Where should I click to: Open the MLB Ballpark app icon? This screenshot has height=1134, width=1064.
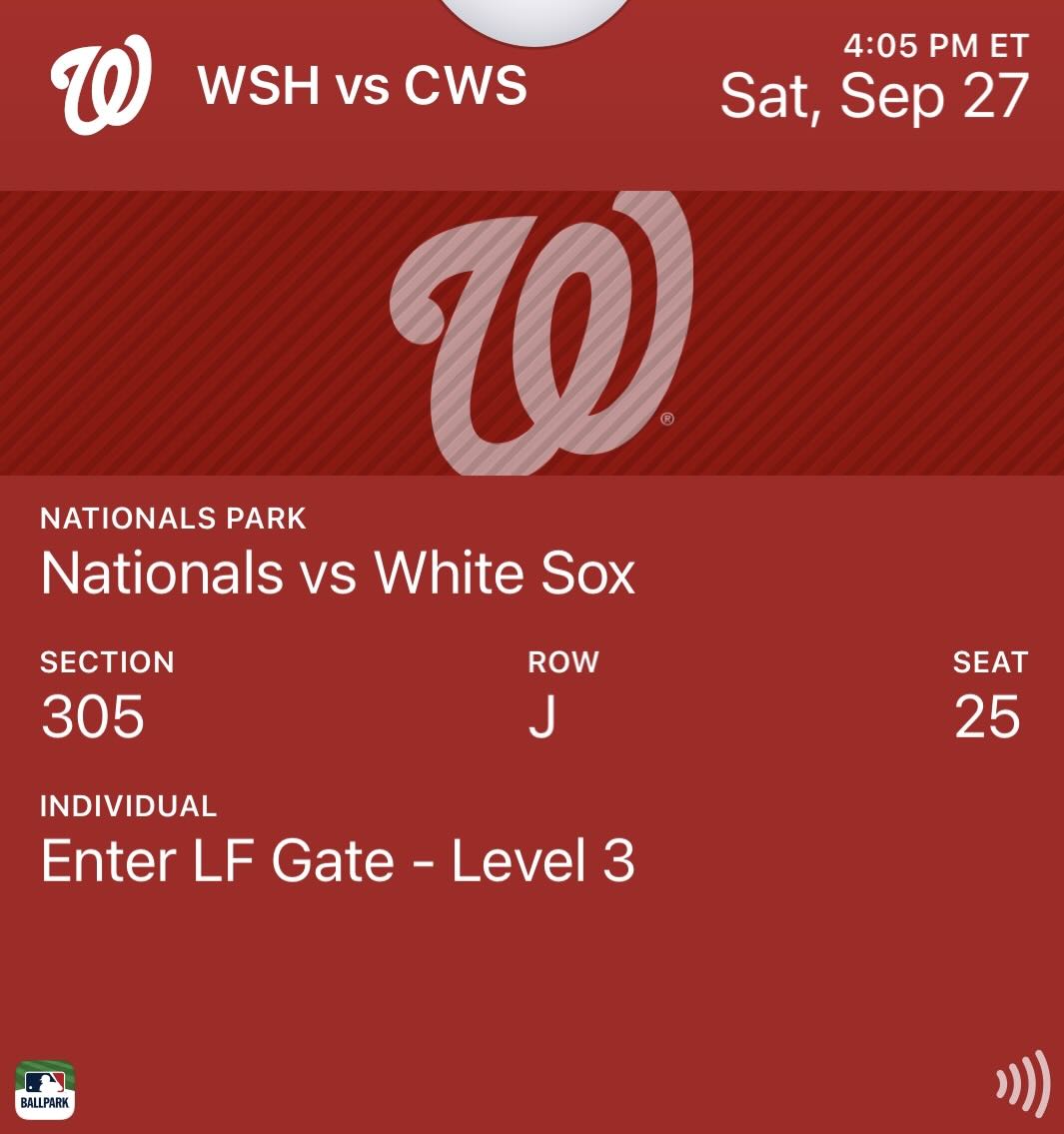(x=45, y=1089)
